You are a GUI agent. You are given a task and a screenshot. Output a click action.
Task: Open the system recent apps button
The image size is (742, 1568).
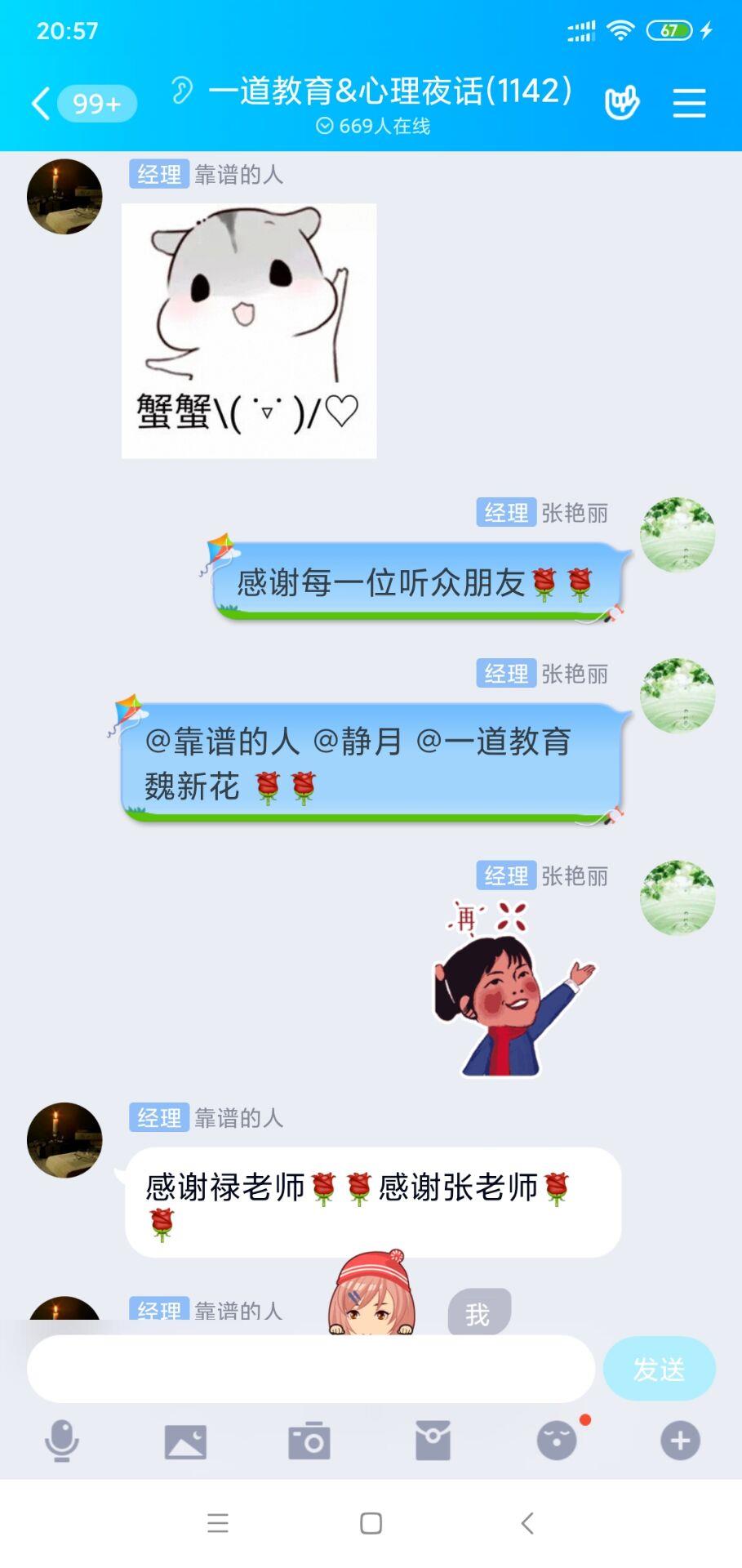tap(218, 1523)
